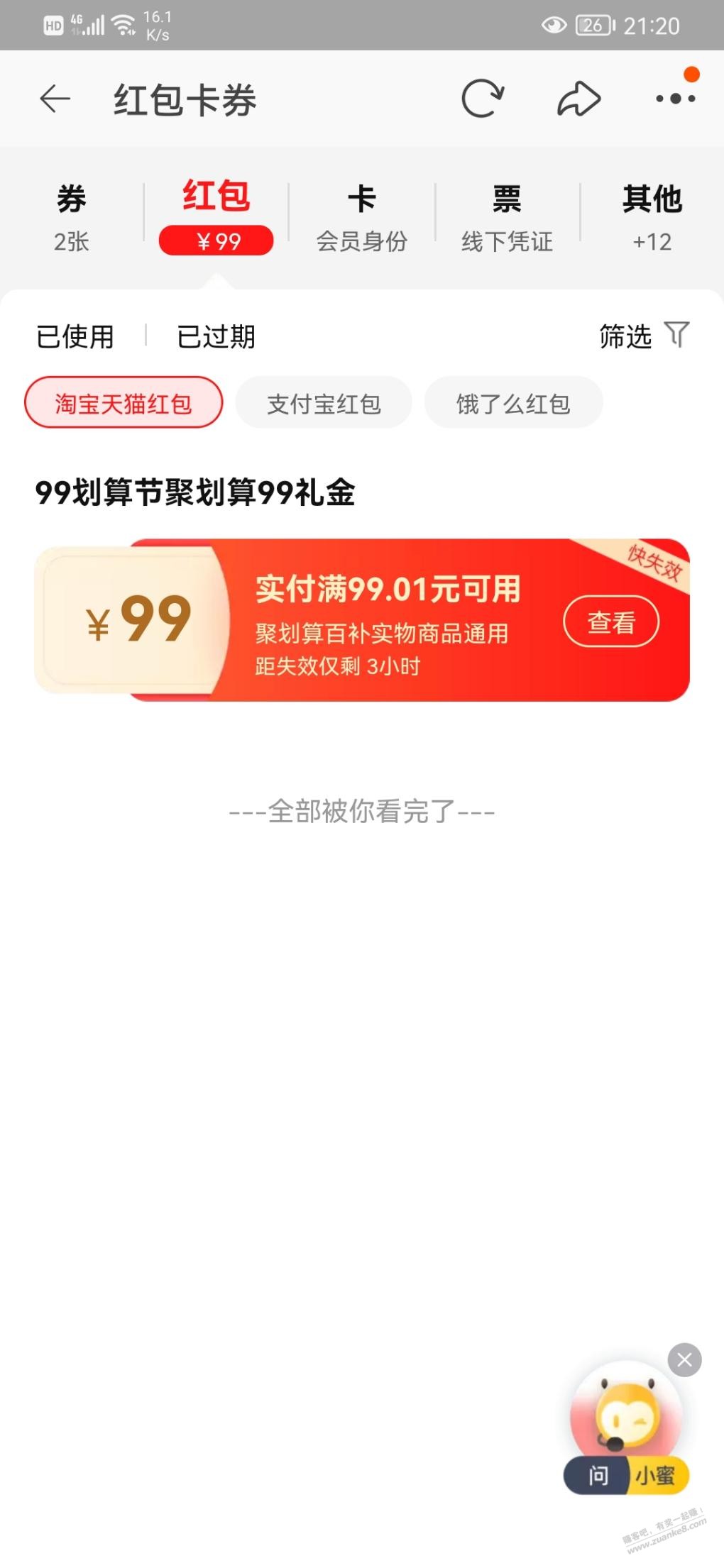The image size is (724, 1568).
Task: Tap 查看 on the ¥99 red packet
Action: point(611,622)
